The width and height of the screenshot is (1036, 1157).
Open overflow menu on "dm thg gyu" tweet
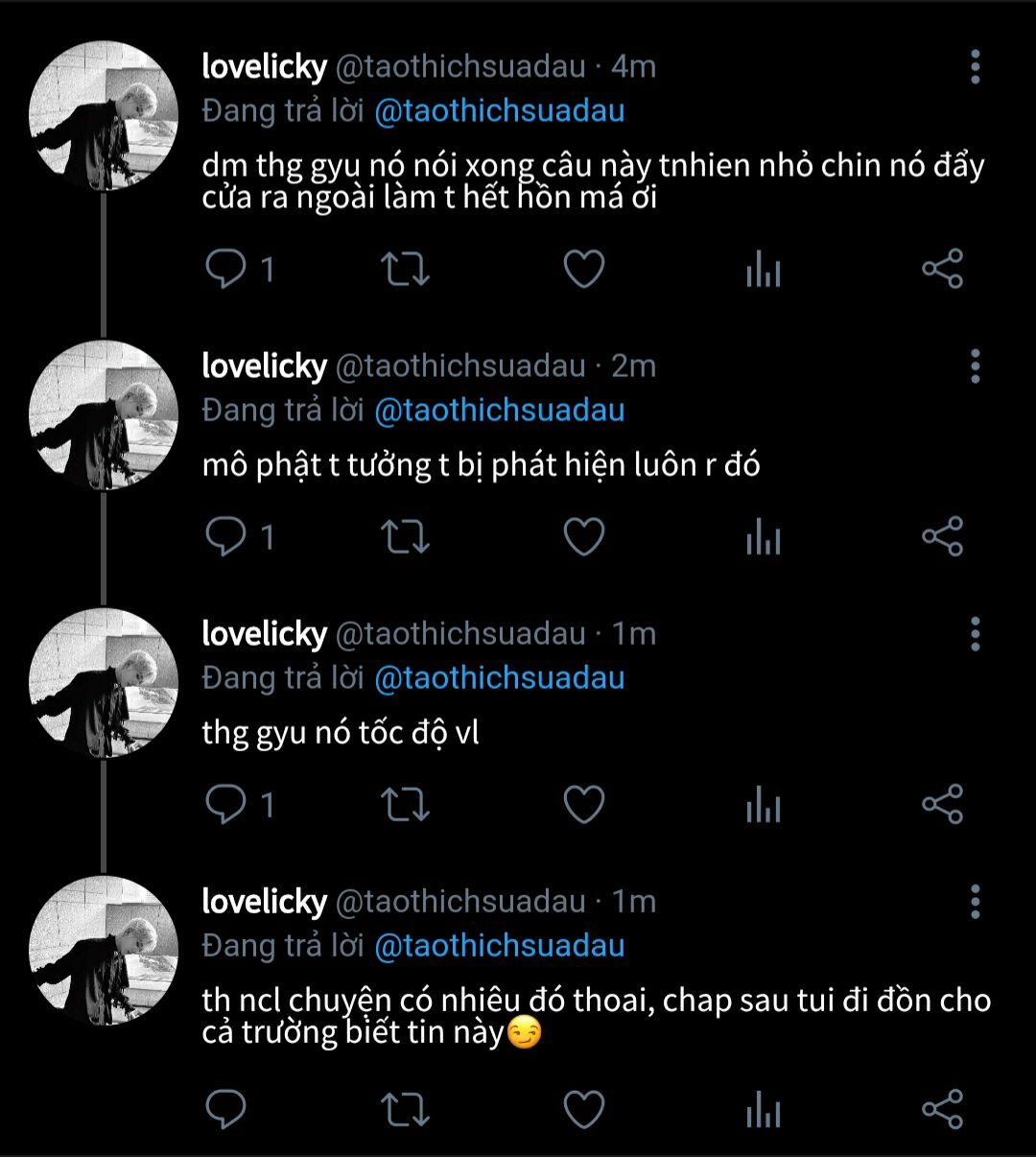pos(975,67)
